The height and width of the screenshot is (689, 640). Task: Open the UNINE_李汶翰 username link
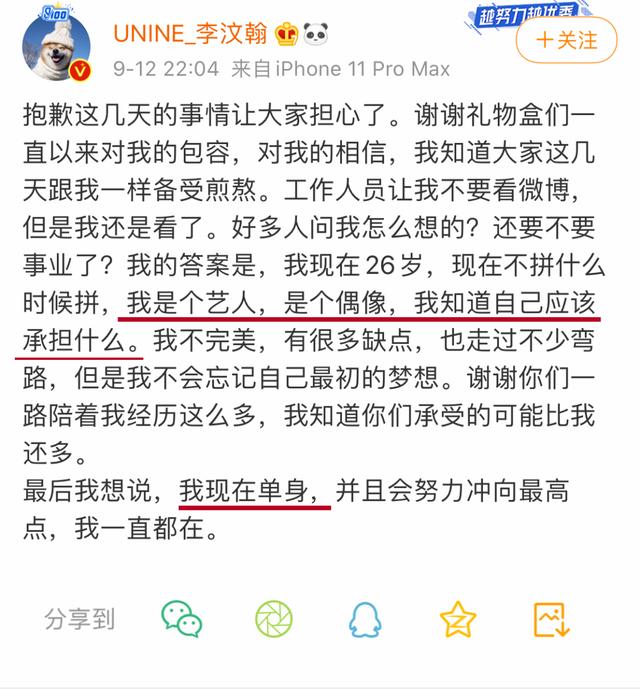pos(190,34)
